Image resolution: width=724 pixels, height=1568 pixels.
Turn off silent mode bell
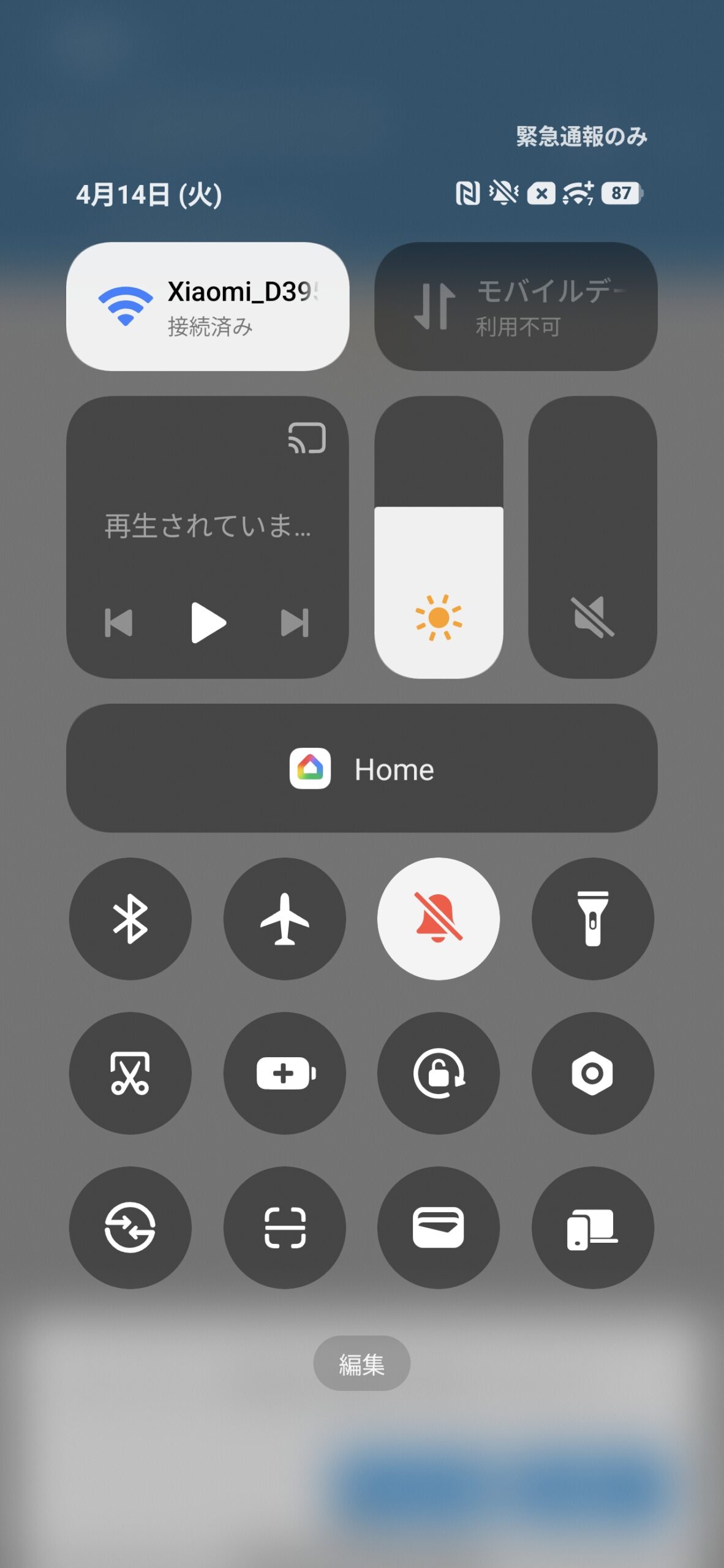point(439,919)
